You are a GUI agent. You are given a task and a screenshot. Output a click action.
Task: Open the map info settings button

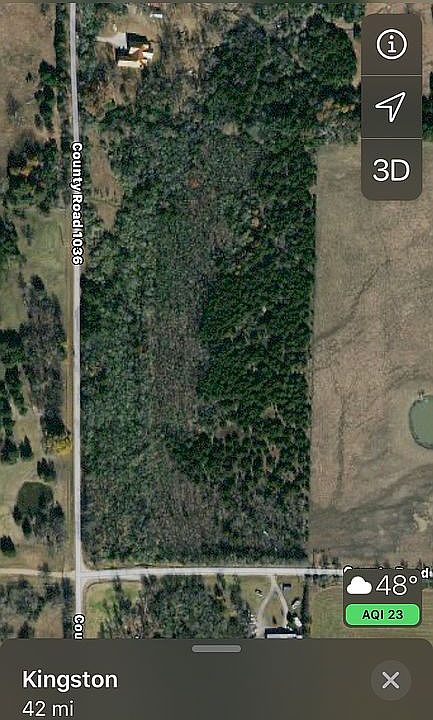click(391, 45)
